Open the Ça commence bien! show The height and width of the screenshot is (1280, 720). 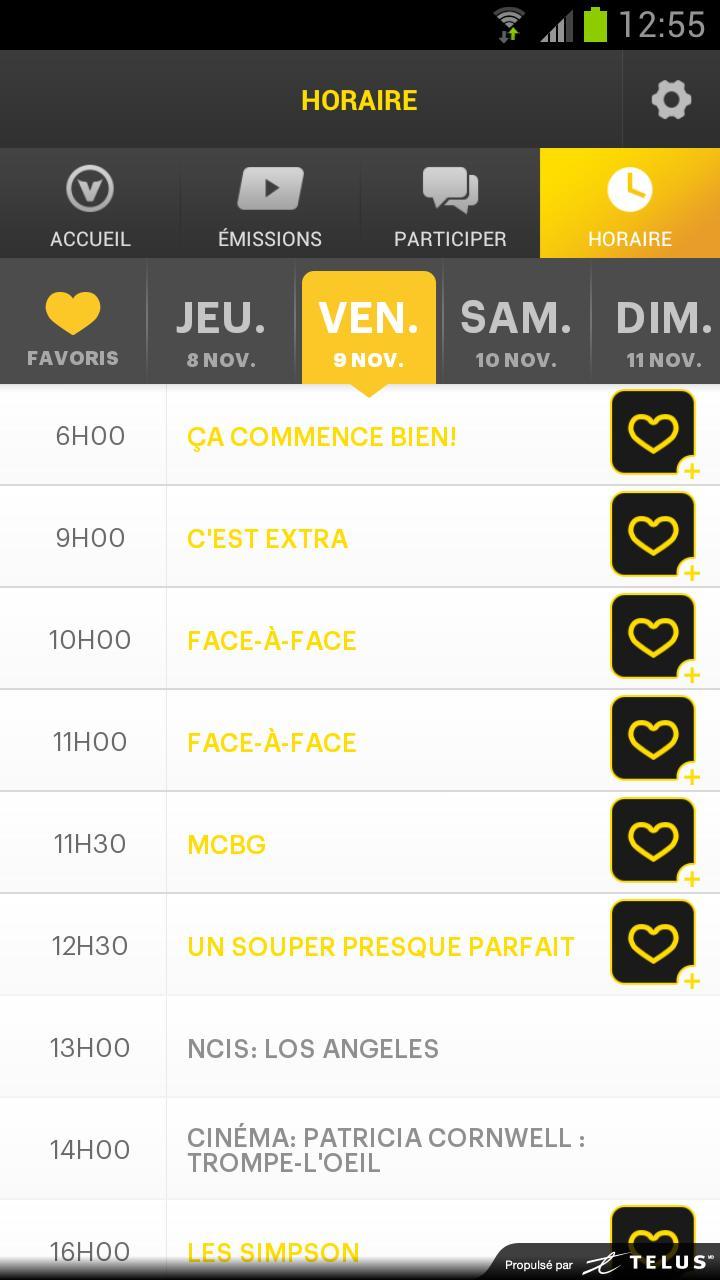point(322,437)
